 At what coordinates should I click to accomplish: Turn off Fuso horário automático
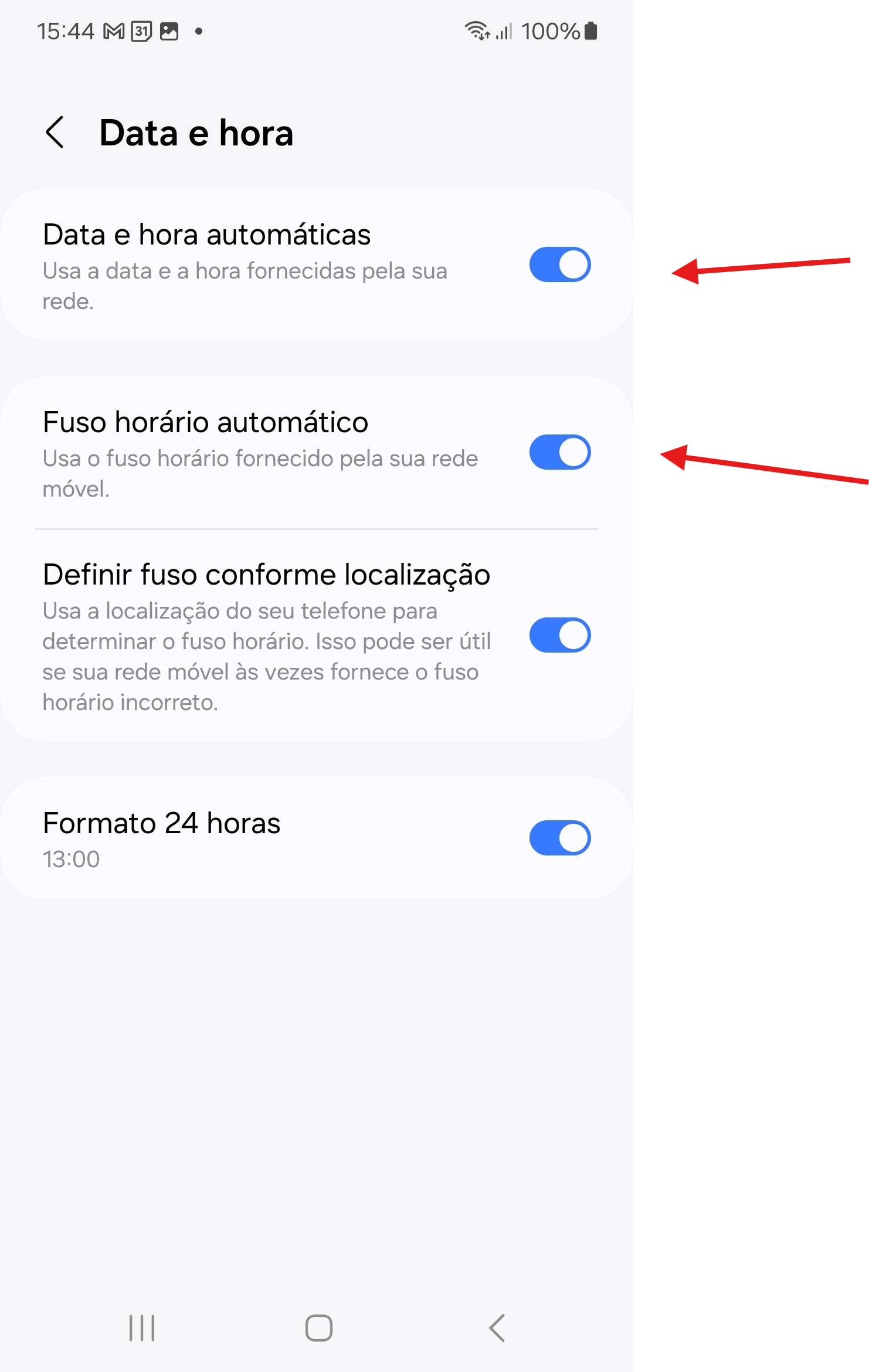(x=559, y=452)
